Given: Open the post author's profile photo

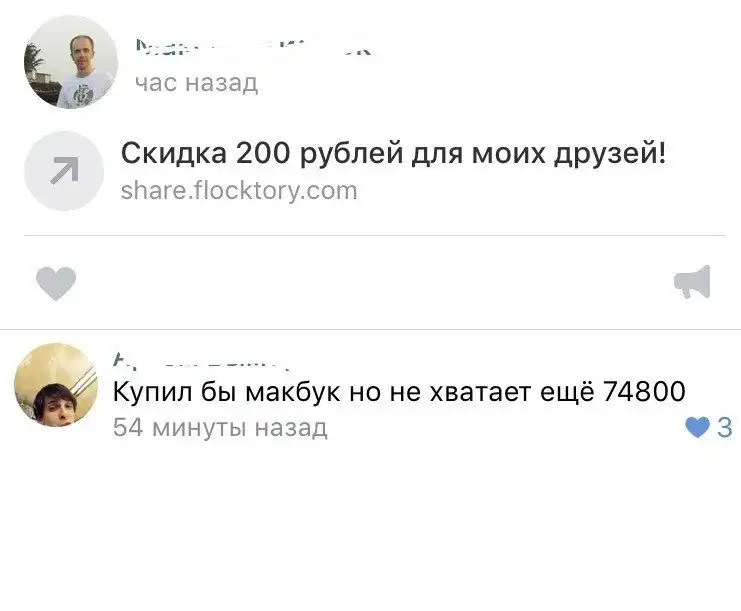Looking at the screenshot, I should pos(70,62).
